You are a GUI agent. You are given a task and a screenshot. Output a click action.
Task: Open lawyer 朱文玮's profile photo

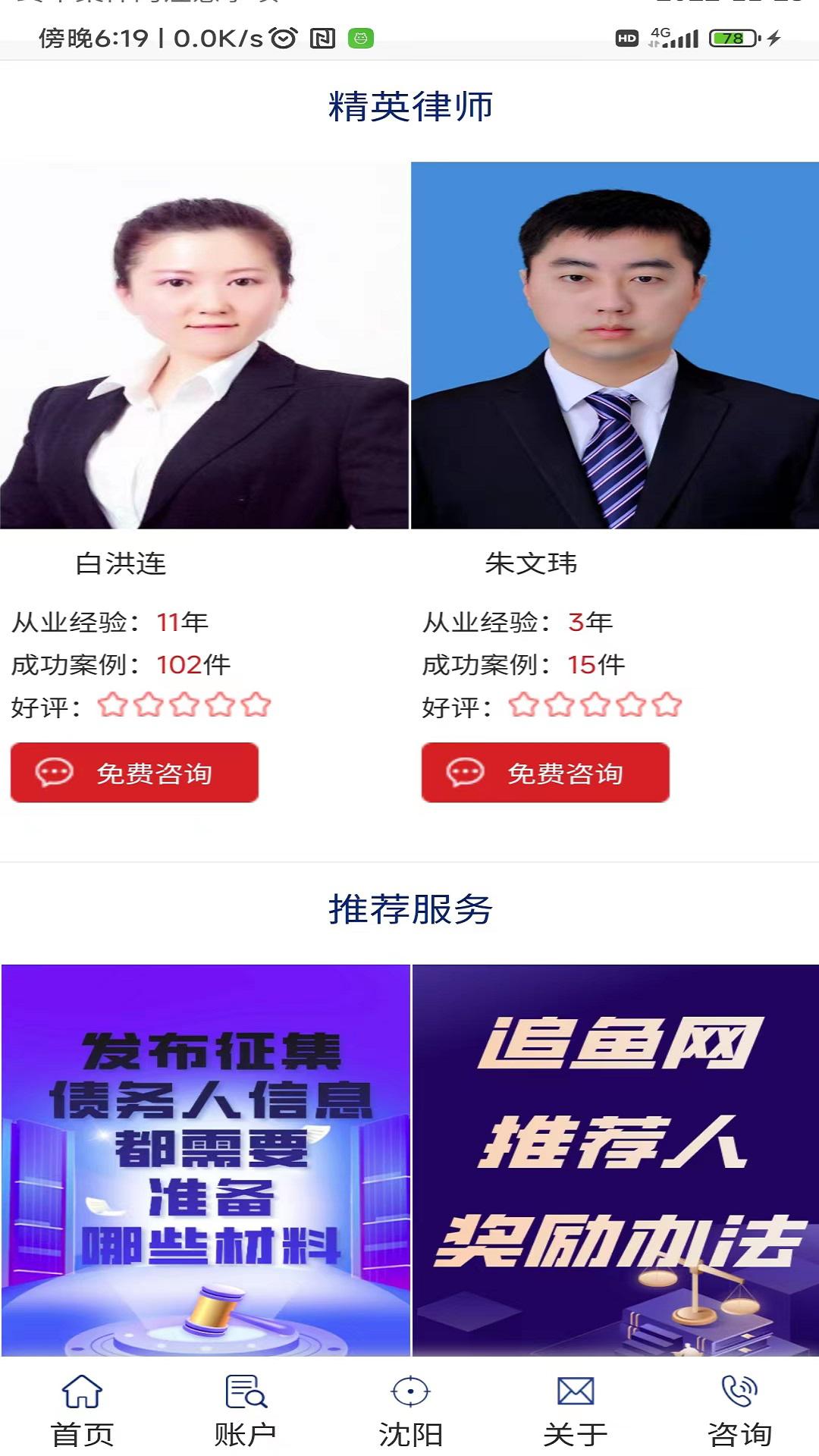(x=615, y=345)
